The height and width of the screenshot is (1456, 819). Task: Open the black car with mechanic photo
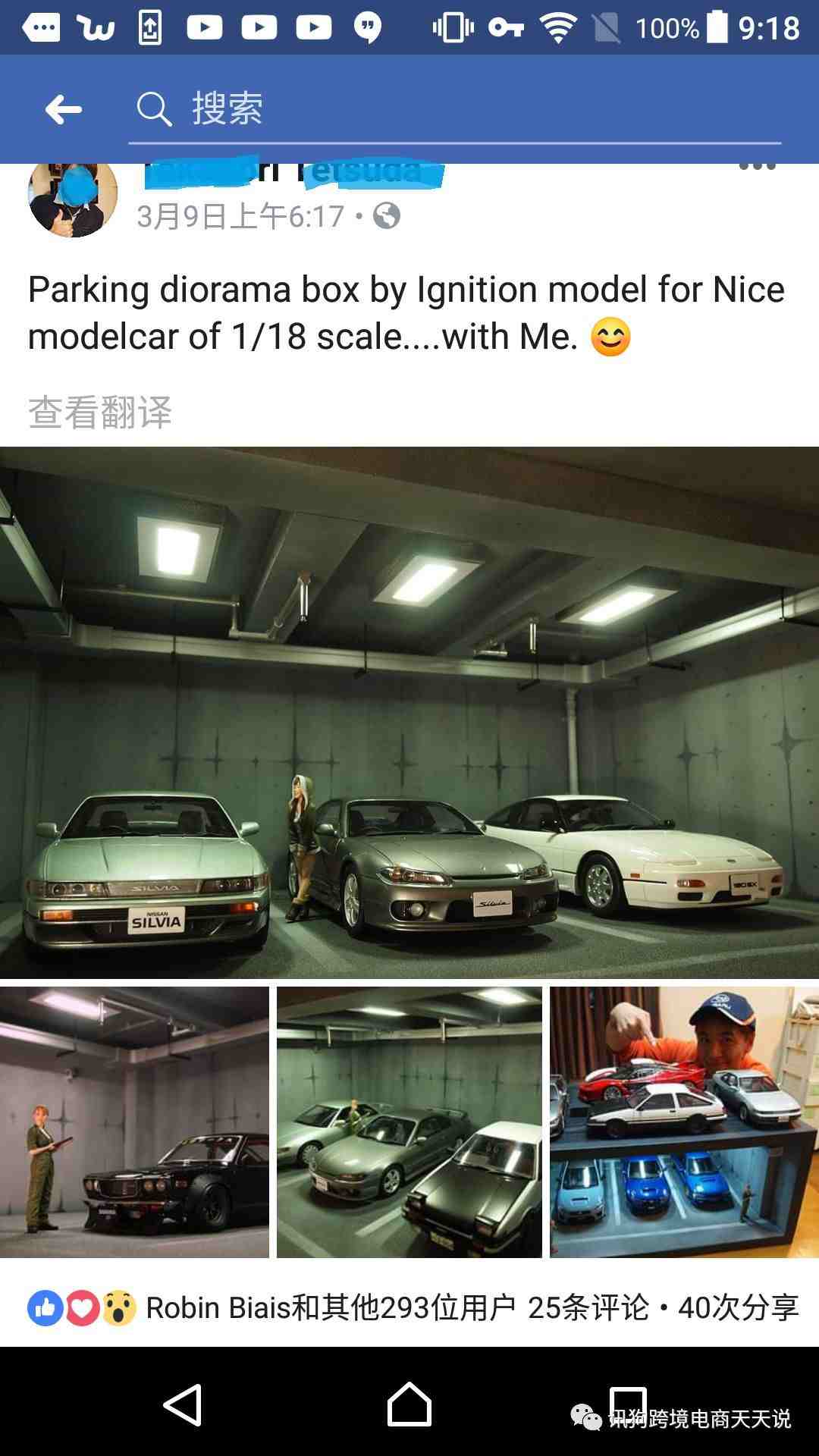tap(134, 1122)
